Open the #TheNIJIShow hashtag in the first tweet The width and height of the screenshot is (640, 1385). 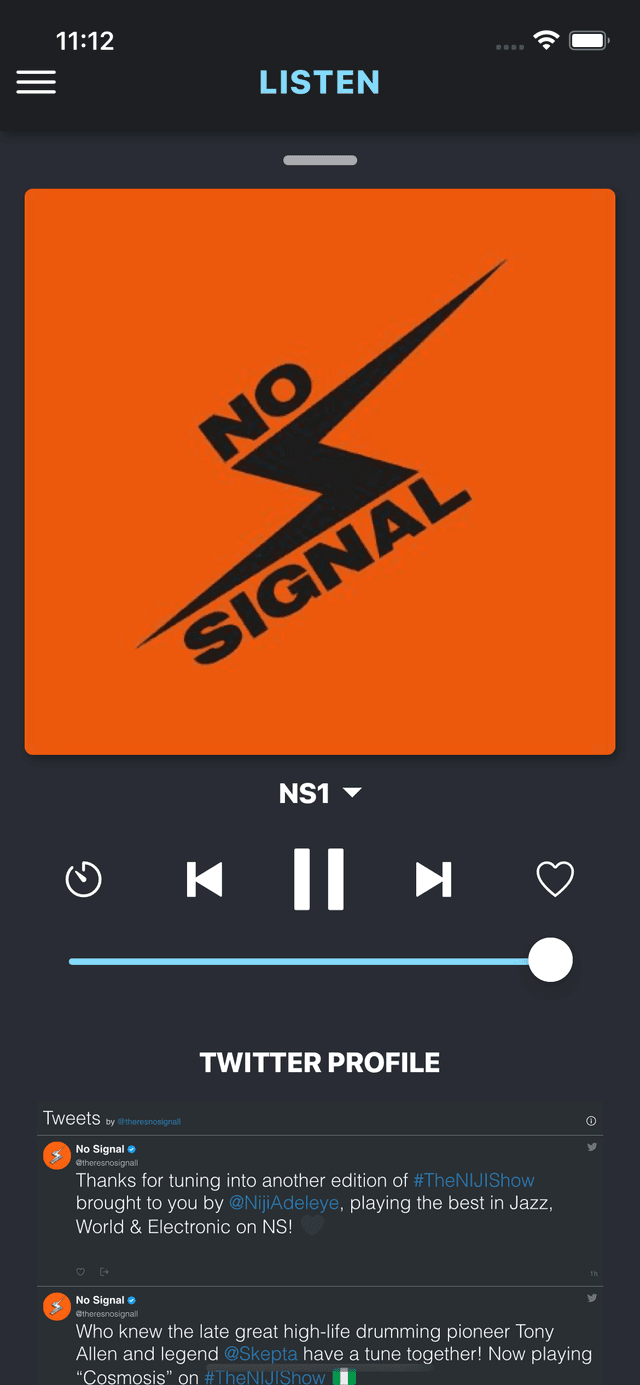click(474, 1180)
